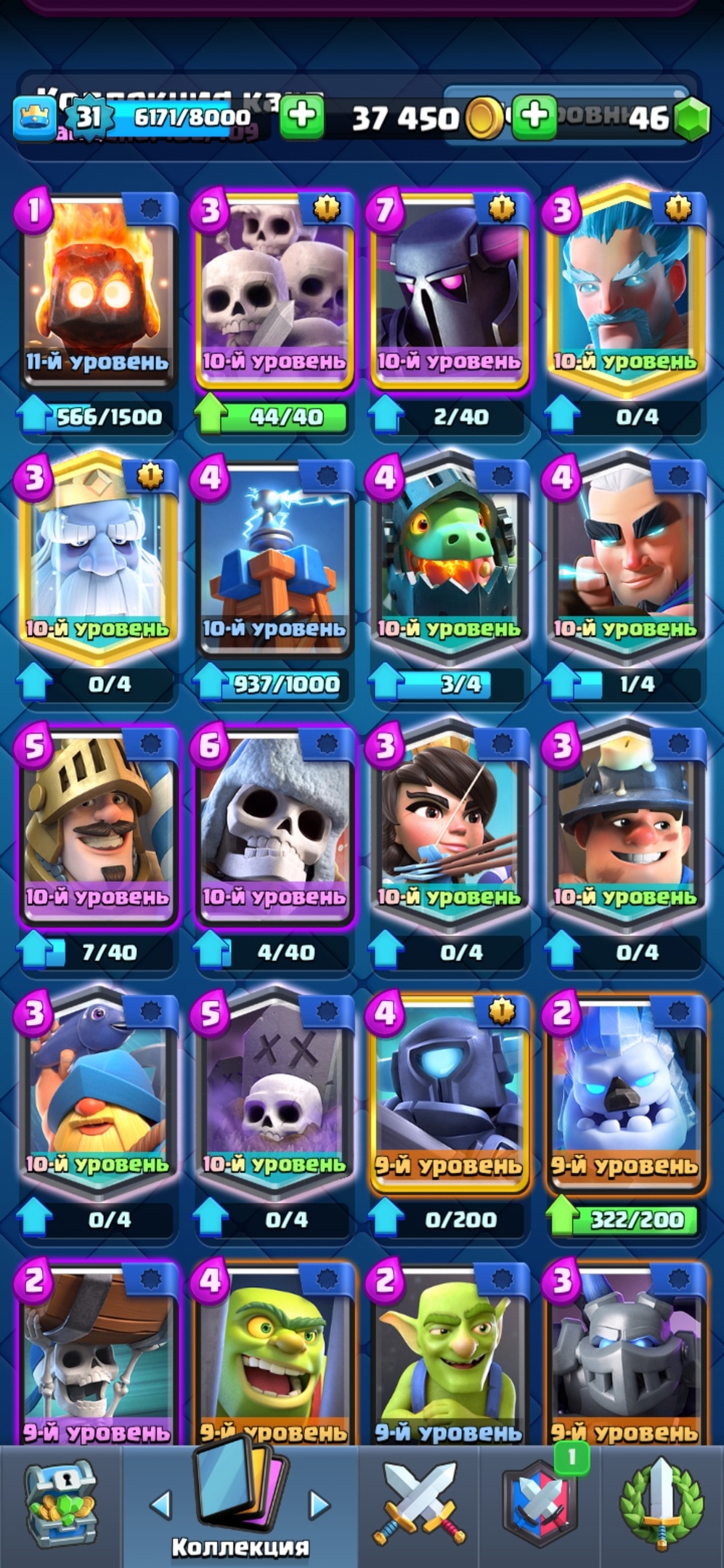Select the Ice Wizard card
This screenshot has height=1568, width=724.
pos(626,289)
